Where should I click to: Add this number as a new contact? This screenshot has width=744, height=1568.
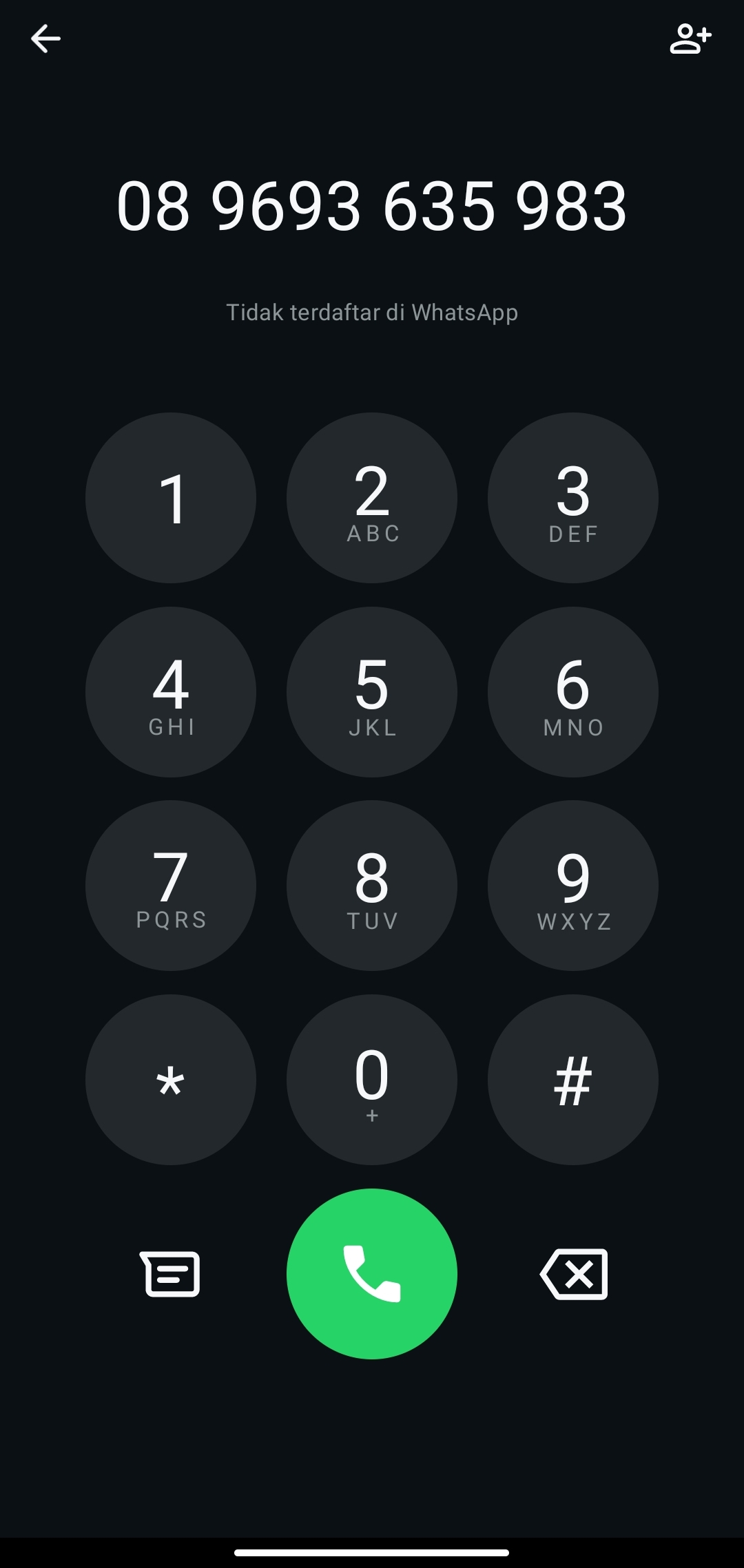[690, 39]
